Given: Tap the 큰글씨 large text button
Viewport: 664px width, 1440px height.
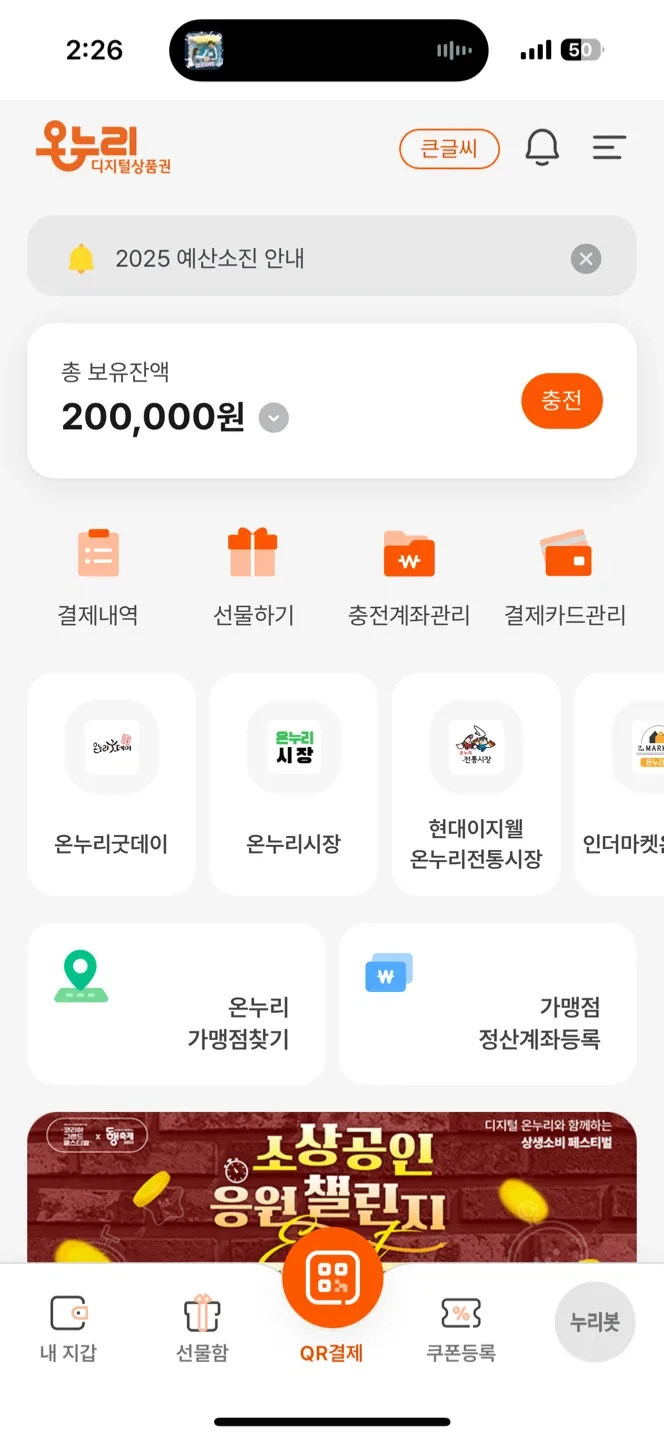Looking at the screenshot, I should [x=449, y=149].
